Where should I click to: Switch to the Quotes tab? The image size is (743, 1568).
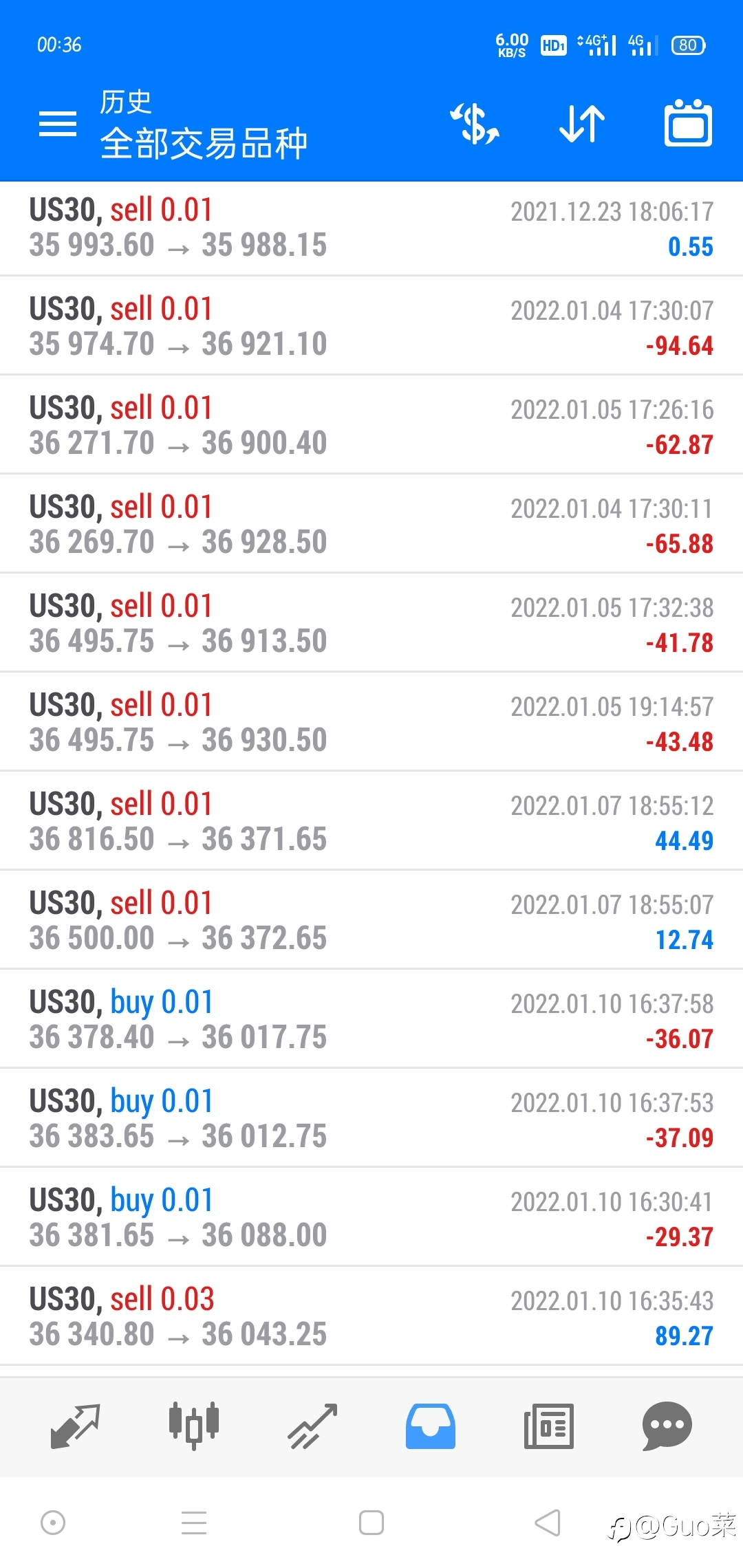click(x=76, y=1426)
